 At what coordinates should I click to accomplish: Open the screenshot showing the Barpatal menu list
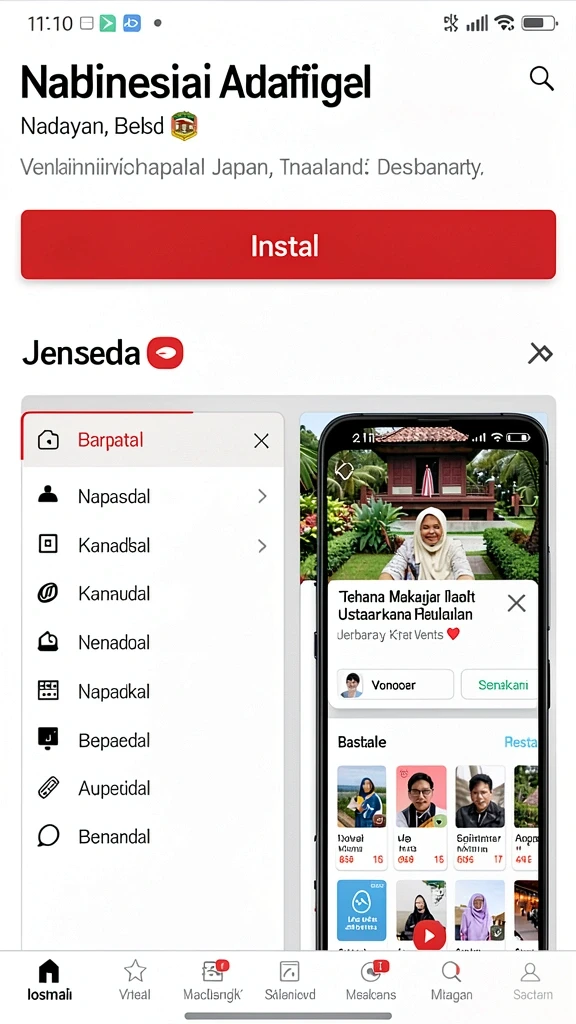[153, 680]
